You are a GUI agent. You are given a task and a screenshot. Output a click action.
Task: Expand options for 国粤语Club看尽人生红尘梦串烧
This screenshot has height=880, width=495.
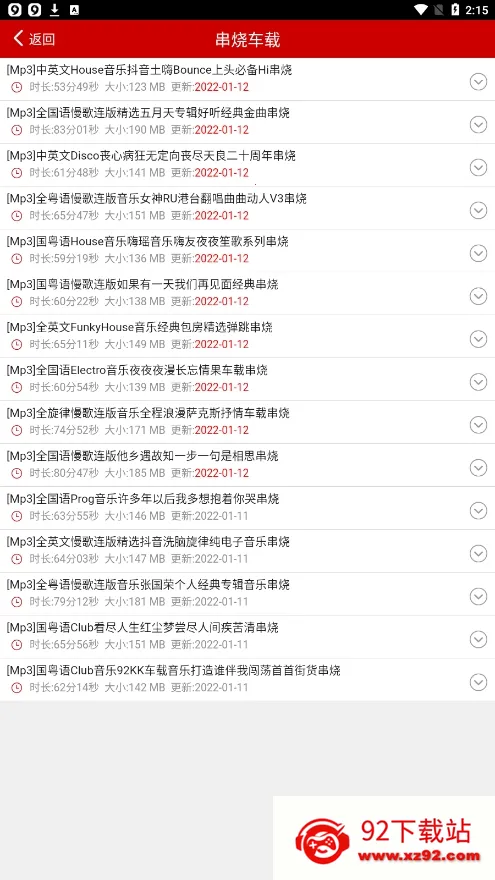[x=478, y=639]
